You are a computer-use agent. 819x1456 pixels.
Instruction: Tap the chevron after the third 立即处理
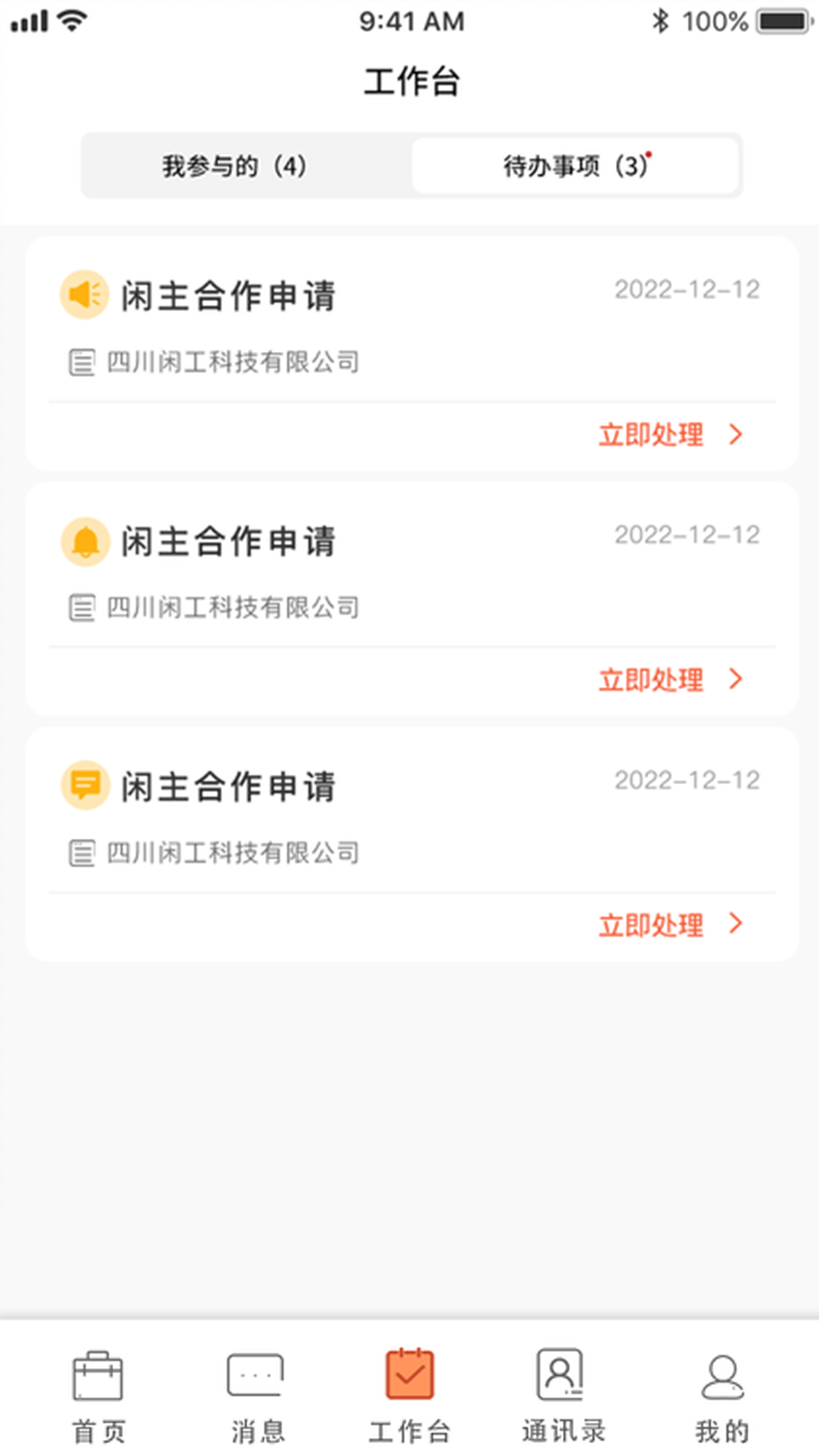click(x=736, y=925)
